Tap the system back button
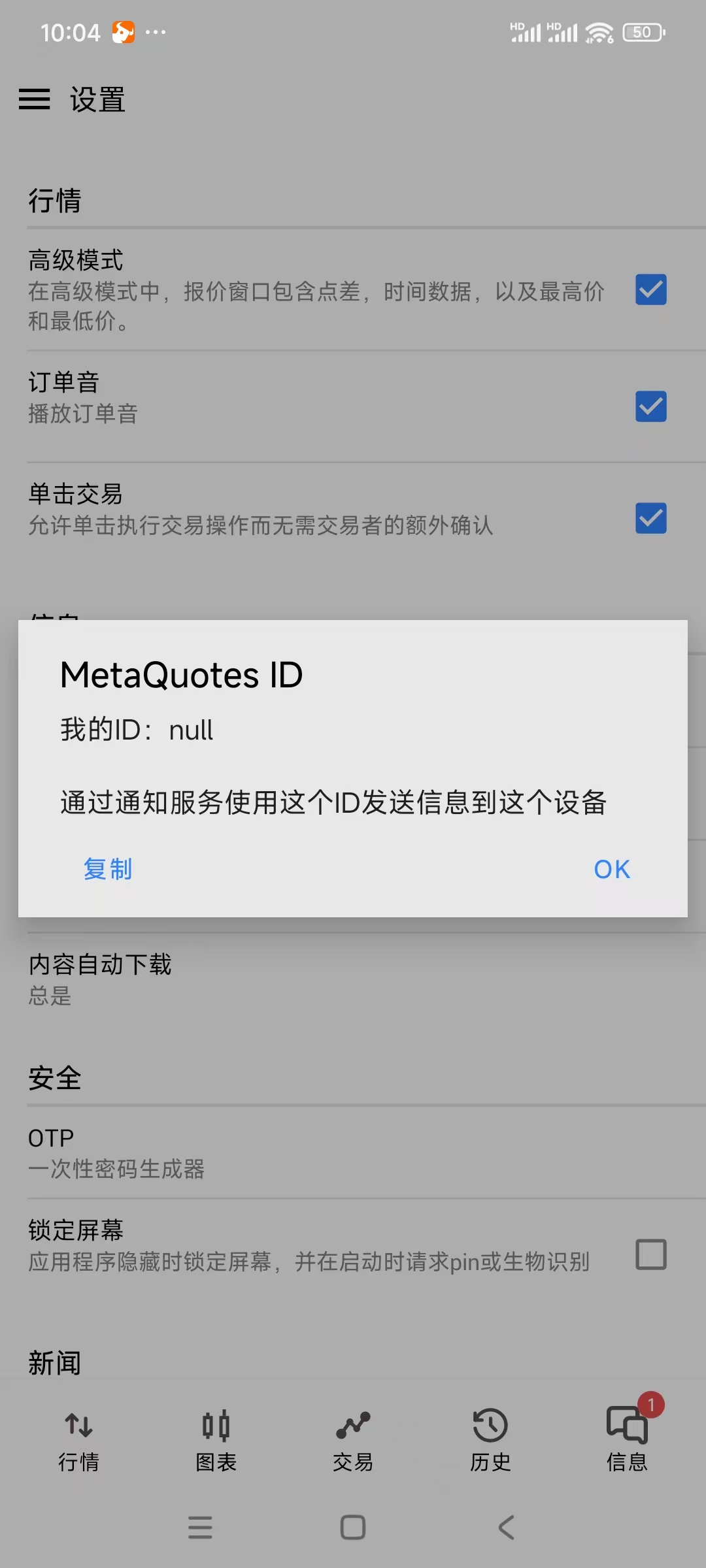This screenshot has height=1568, width=706. coord(506,1527)
